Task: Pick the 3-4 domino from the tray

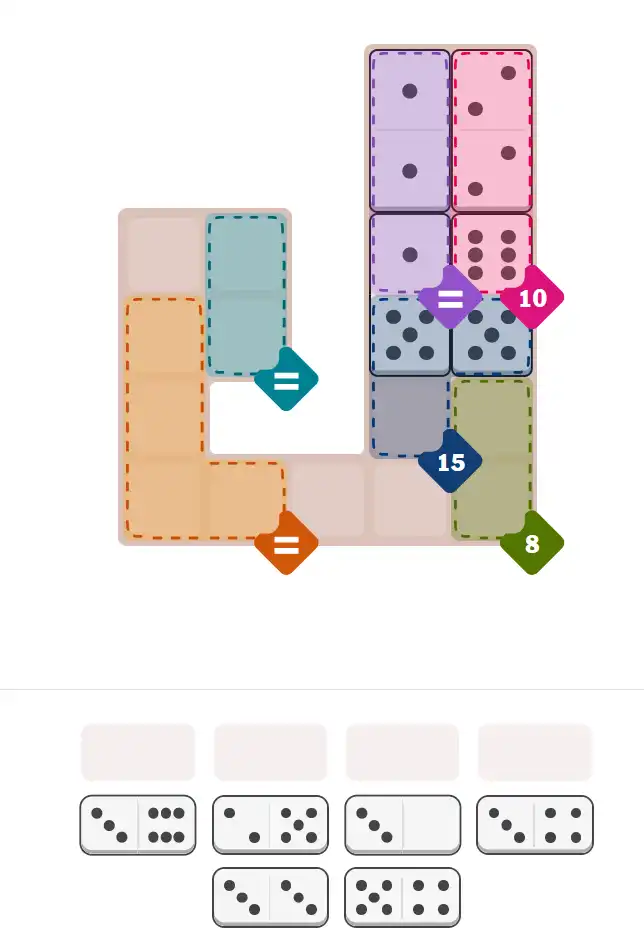Action: [x=534, y=825]
